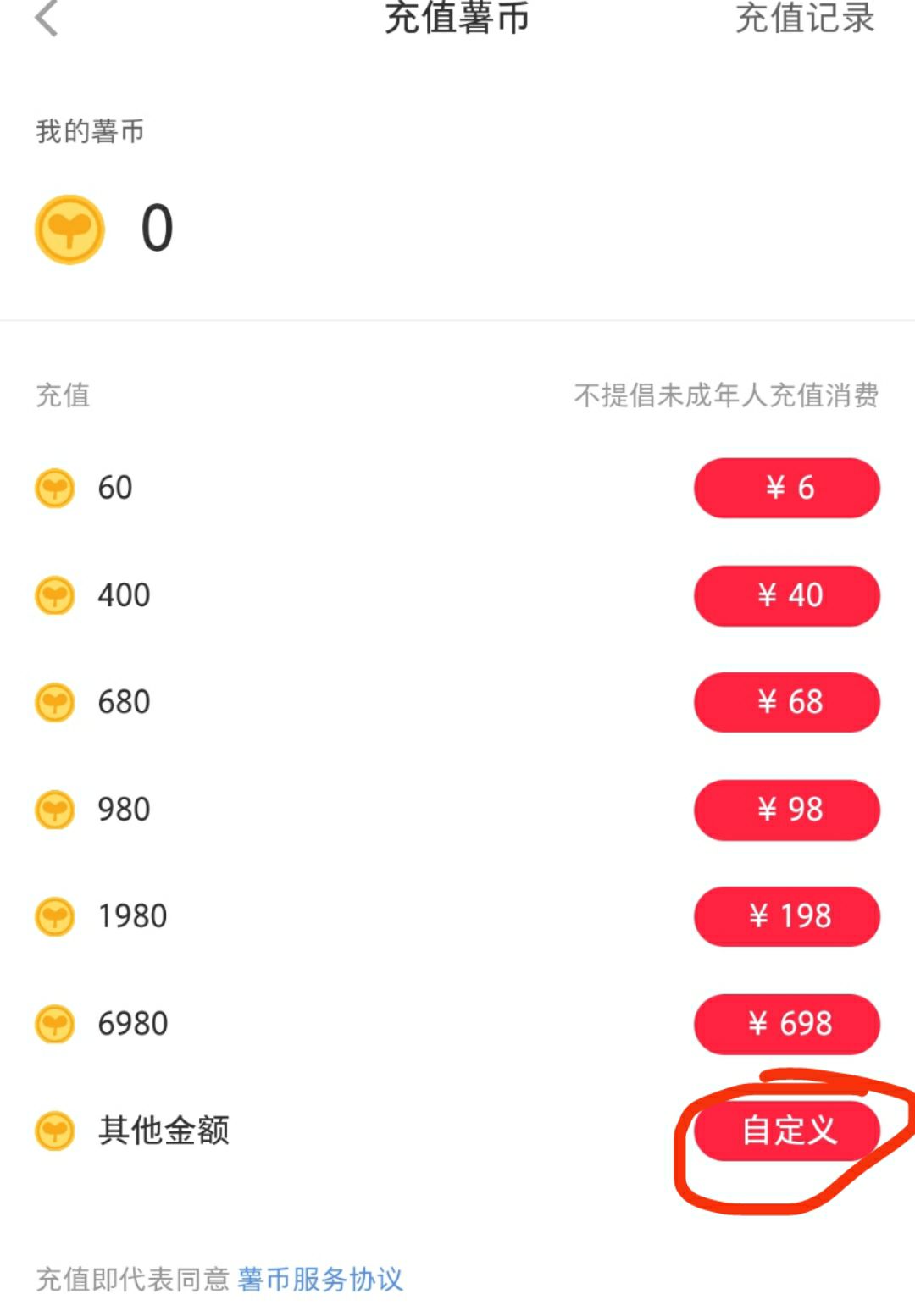Open the 自定义 custom amount option
Image resolution: width=915 pixels, height=1316 pixels.
786,1131
